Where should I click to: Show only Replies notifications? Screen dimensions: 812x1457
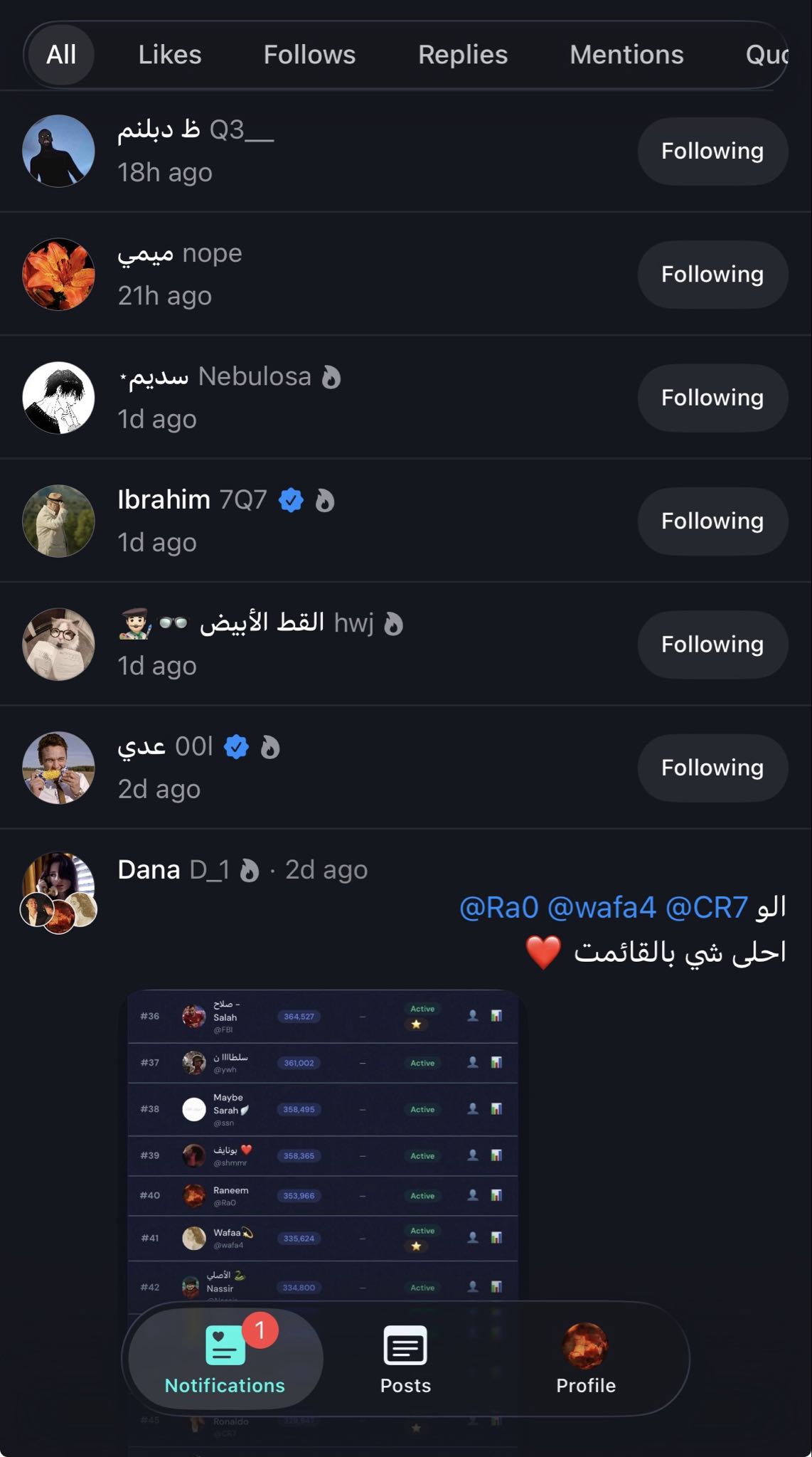click(462, 55)
